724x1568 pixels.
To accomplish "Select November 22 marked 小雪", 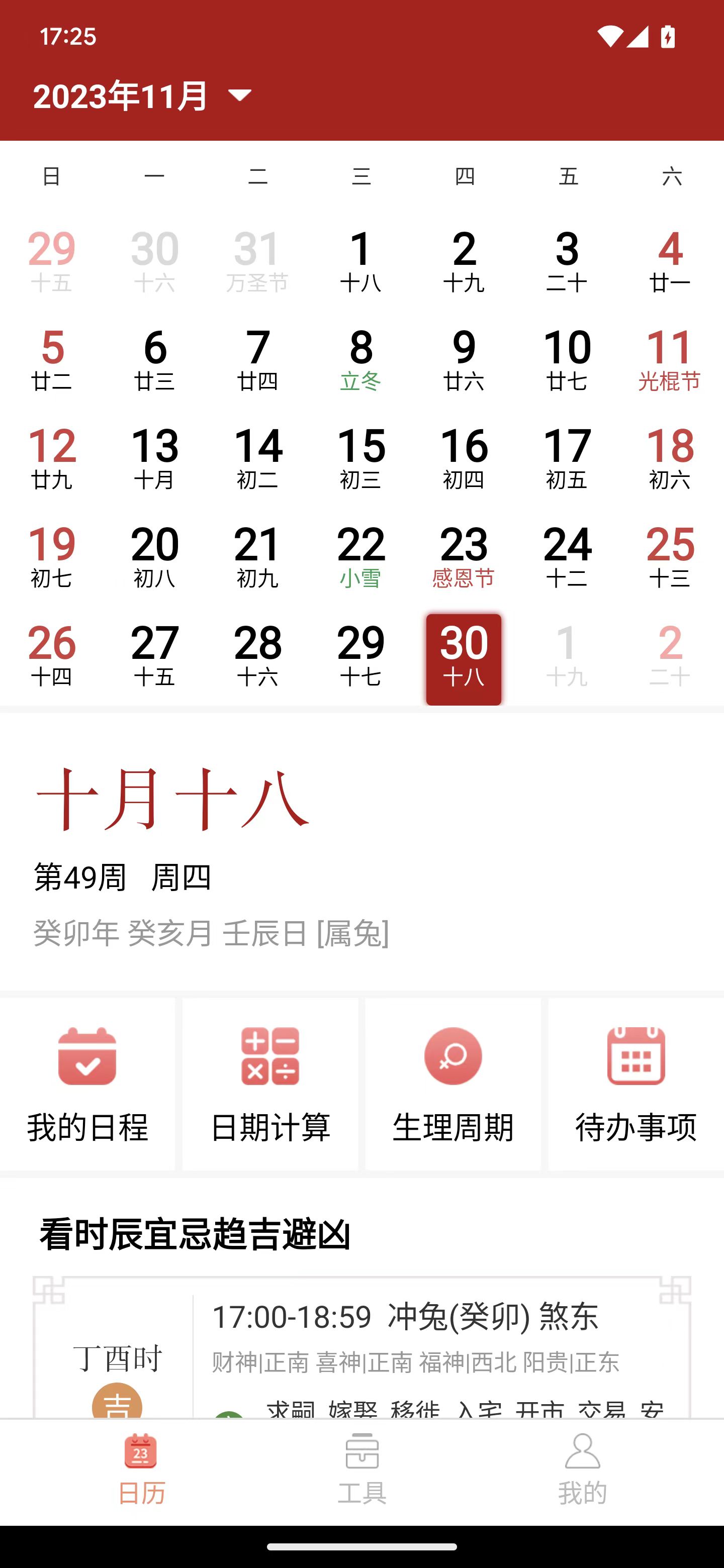I will [361, 556].
